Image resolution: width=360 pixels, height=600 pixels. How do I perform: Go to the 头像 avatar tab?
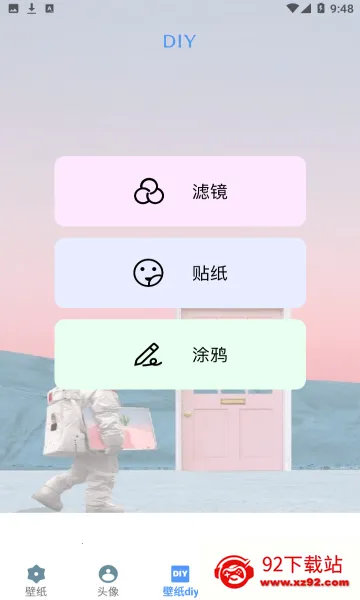point(108,580)
